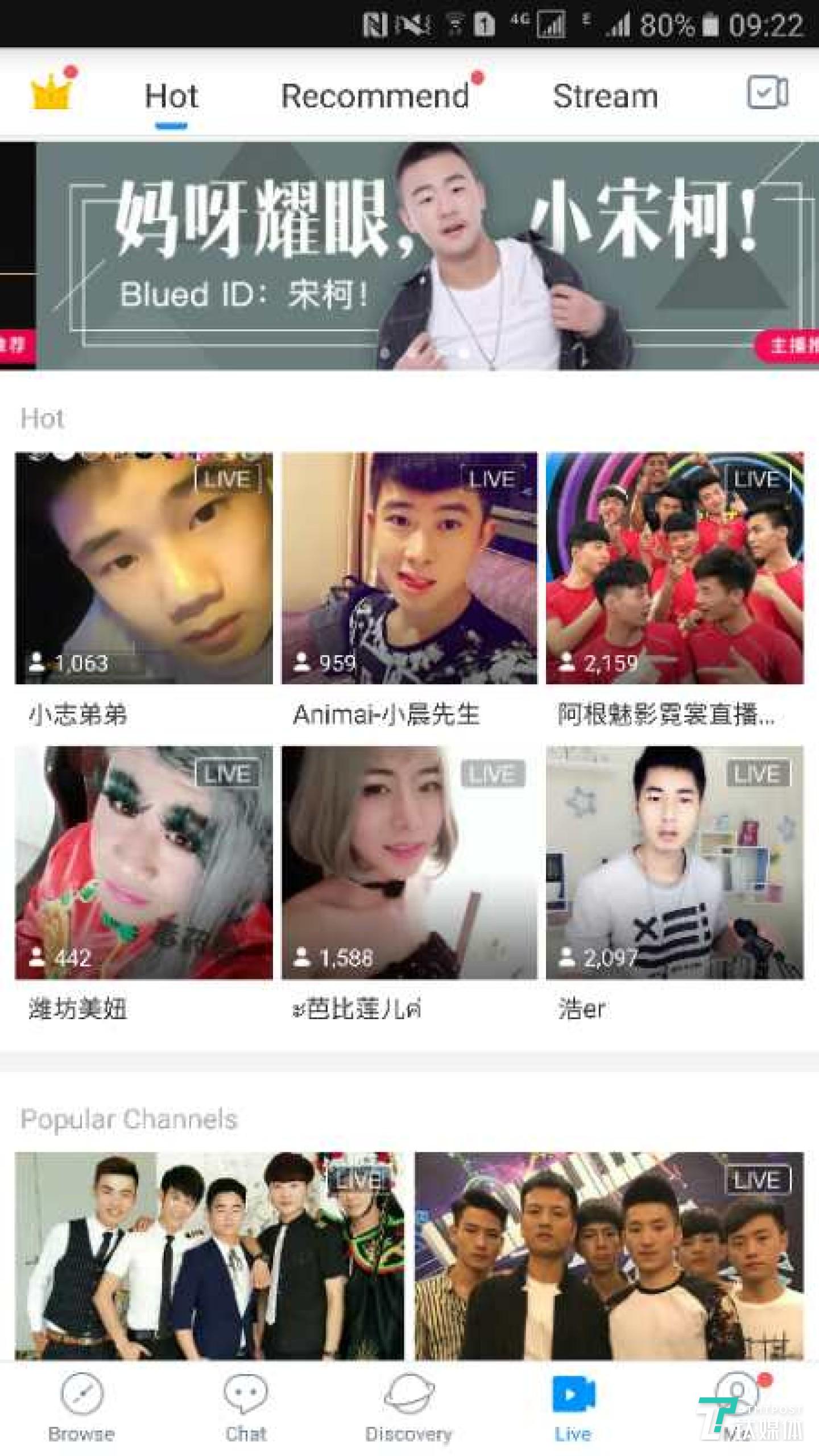
Task: Switch to the Discovery tab
Action: pyautogui.click(x=409, y=1406)
